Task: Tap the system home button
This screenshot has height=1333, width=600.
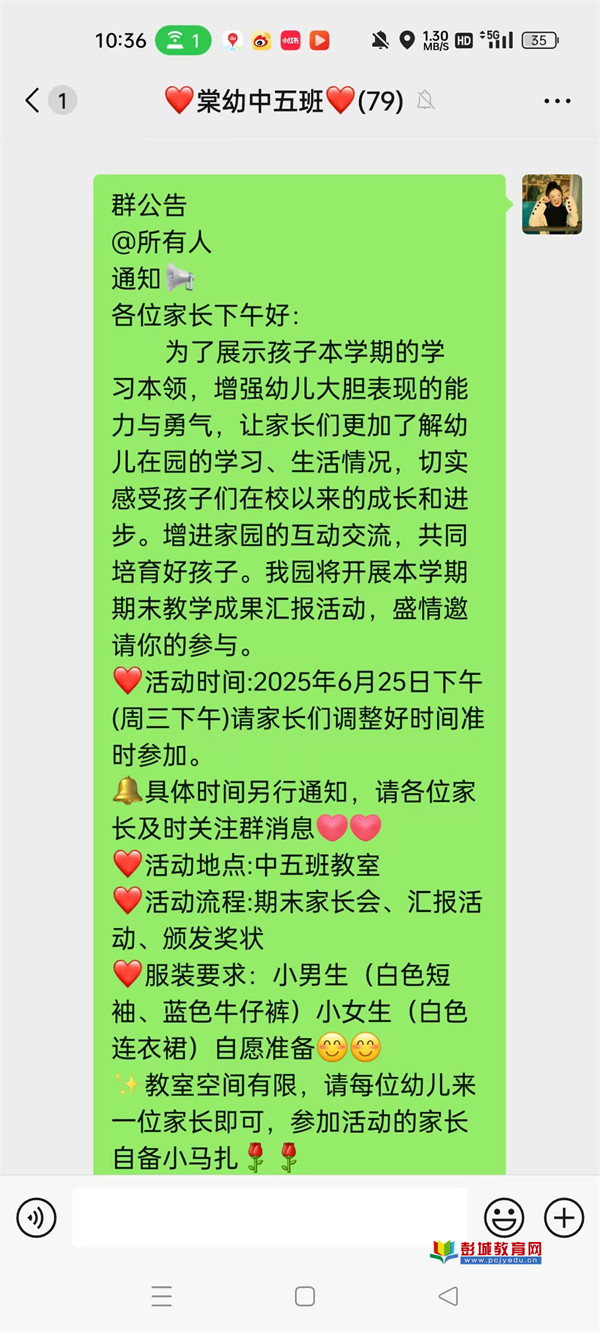Action: [x=305, y=1297]
